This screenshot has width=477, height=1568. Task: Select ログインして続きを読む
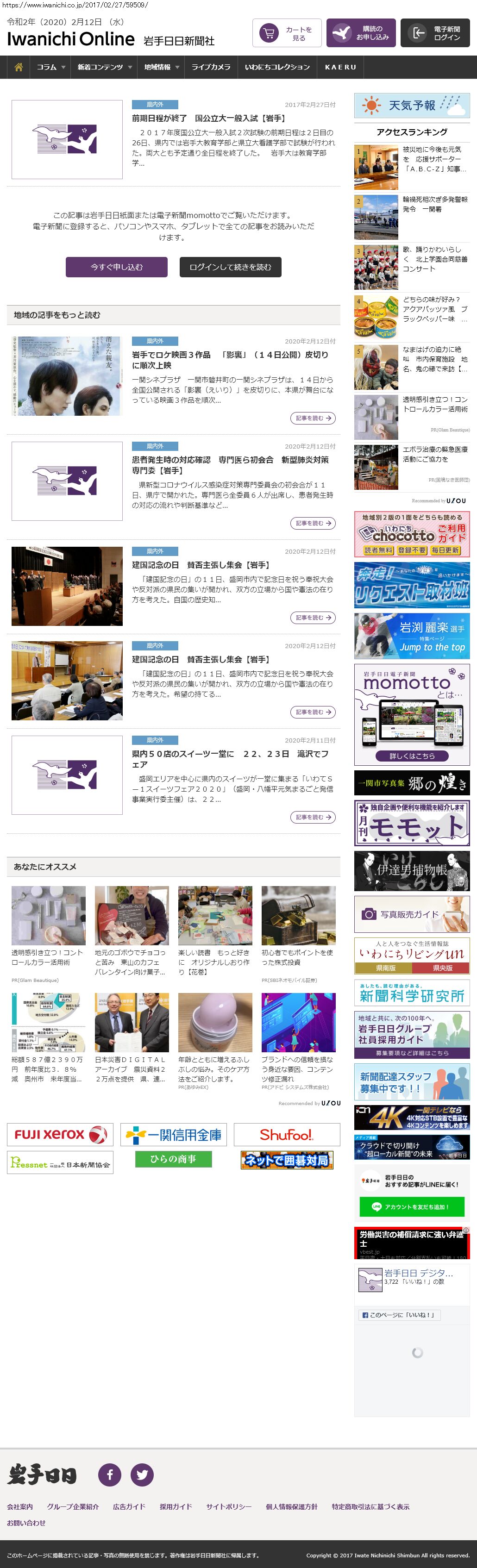tap(230, 267)
